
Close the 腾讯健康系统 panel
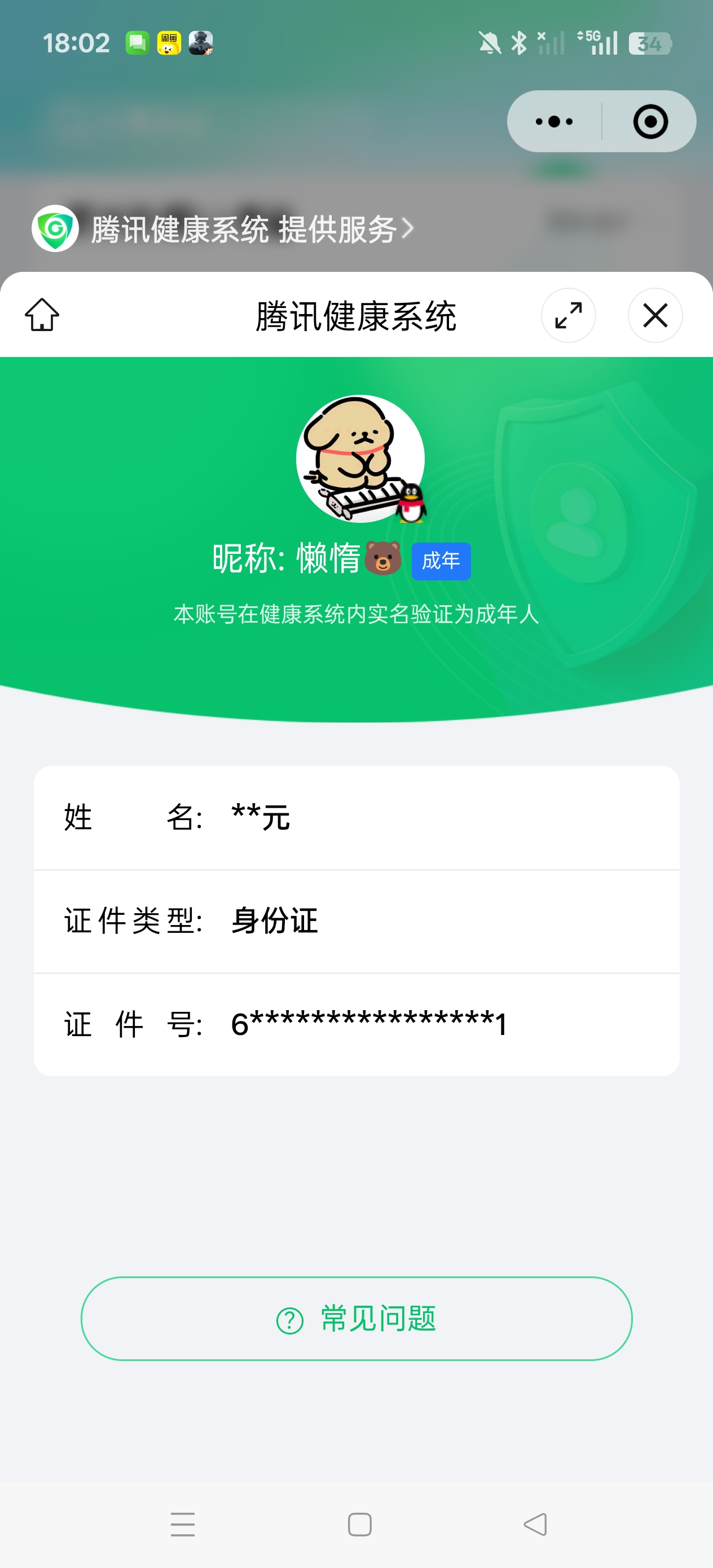(654, 315)
